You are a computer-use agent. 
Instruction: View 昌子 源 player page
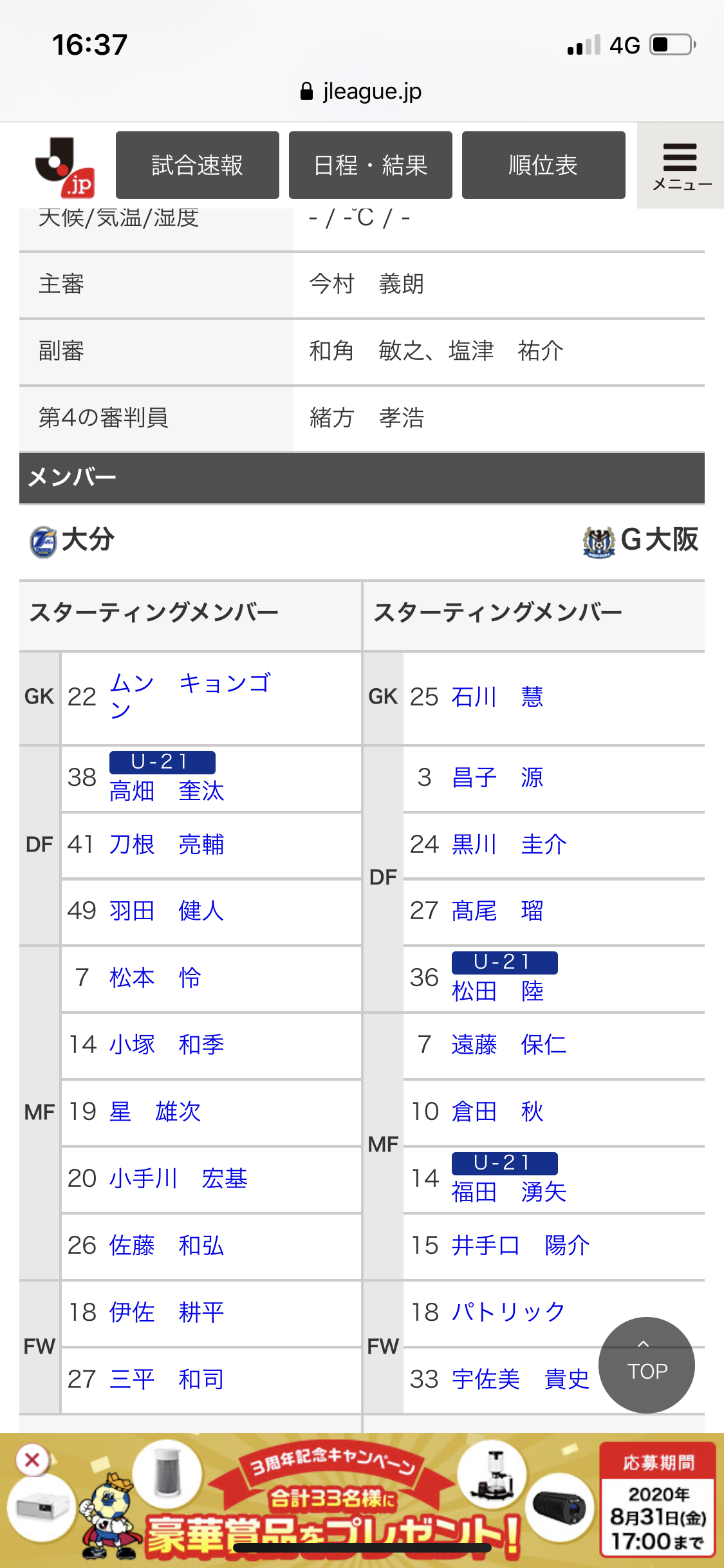(x=497, y=778)
